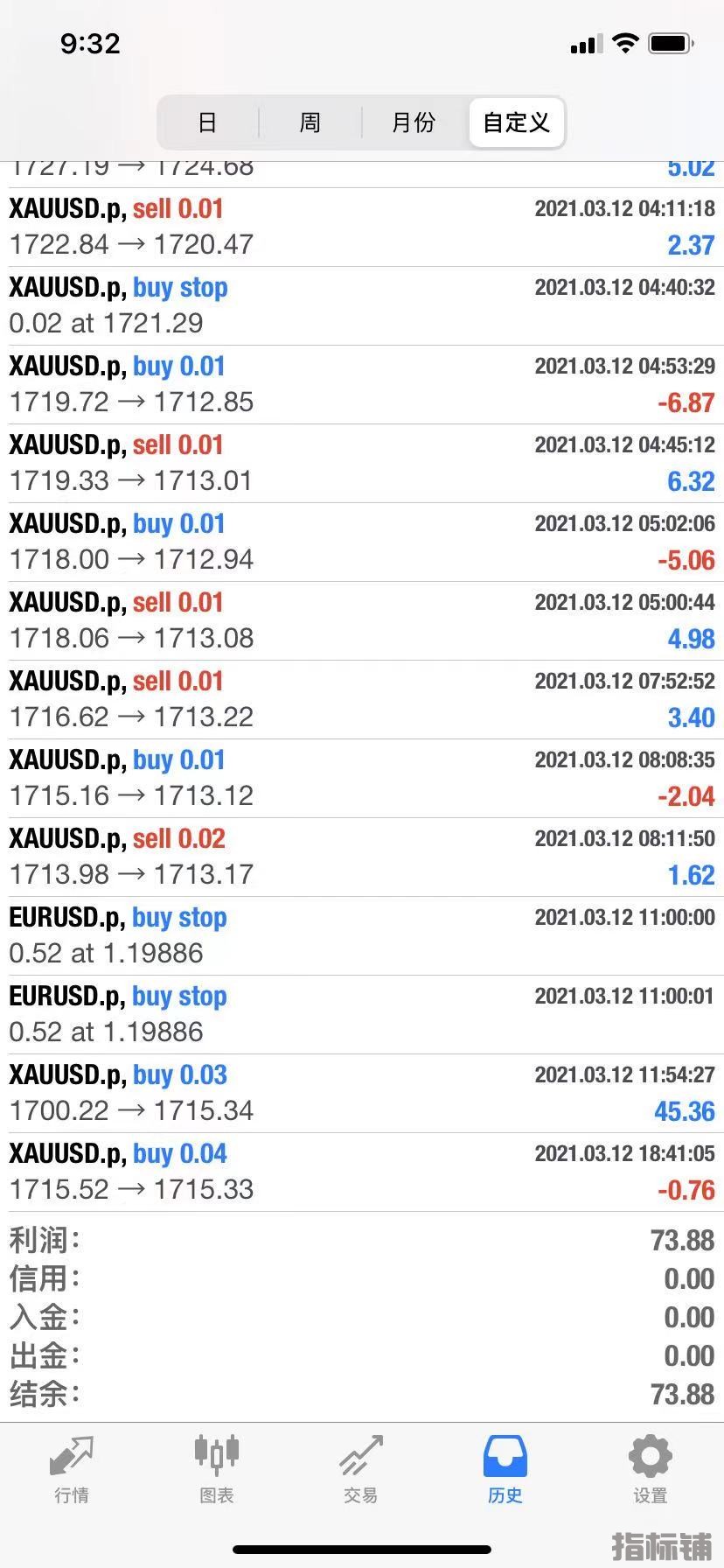724x1568 pixels.
Task: Switch to the 图表 tab
Action: (216, 1469)
